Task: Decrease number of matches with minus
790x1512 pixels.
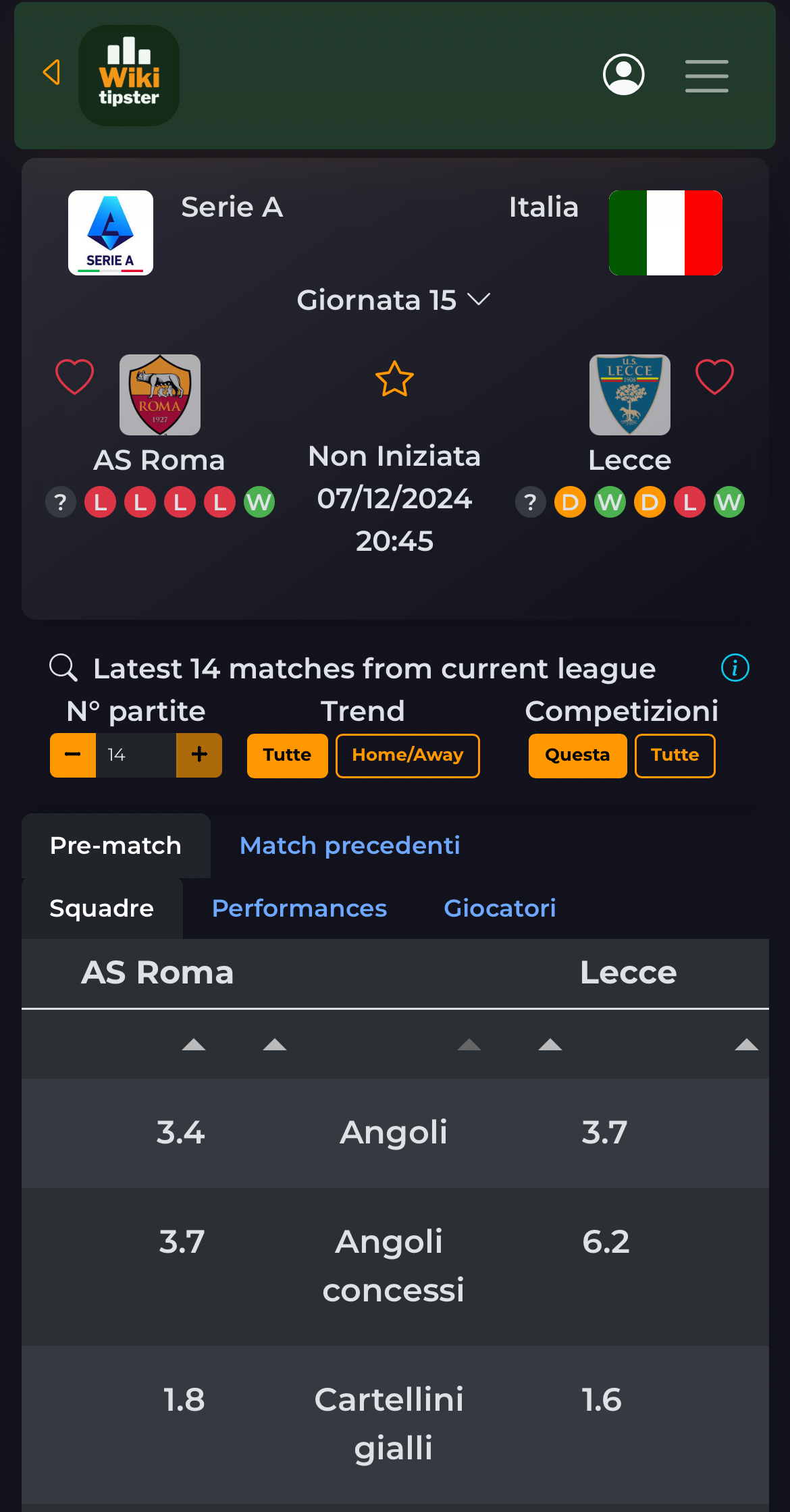Action: click(x=73, y=755)
